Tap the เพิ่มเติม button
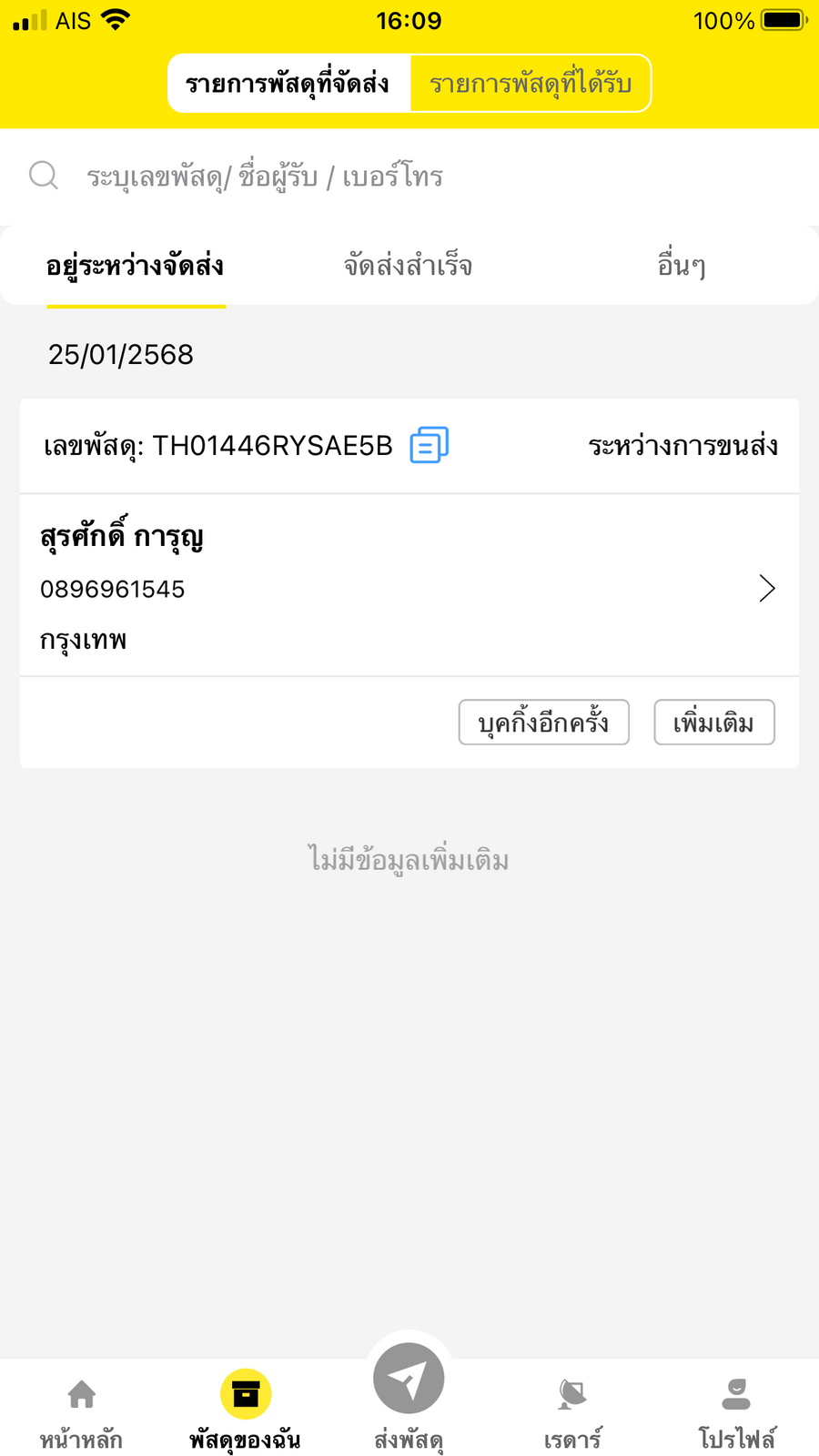Image resolution: width=819 pixels, height=1456 pixels. point(714,723)
